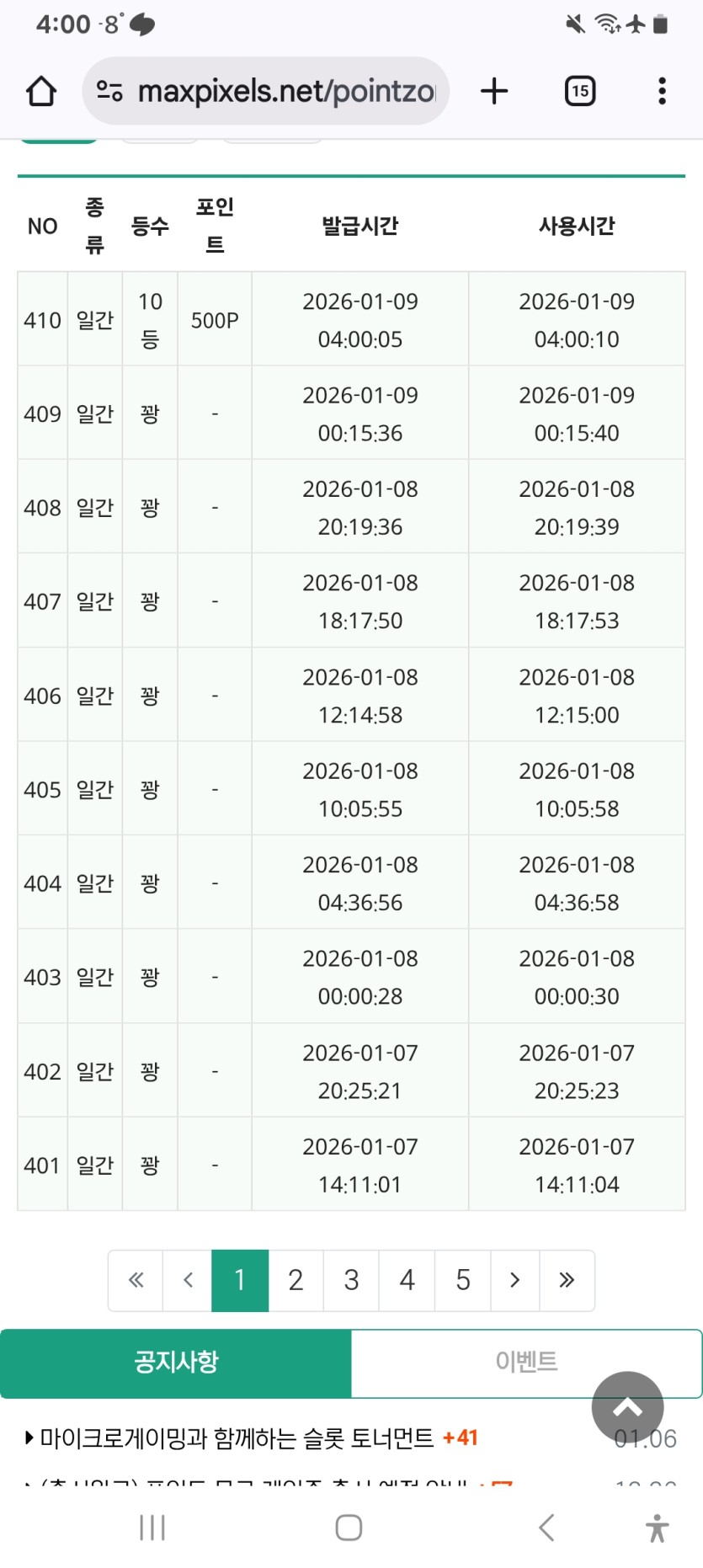This screenshot has height=1568, width=703.
Task: Go to page 5 of results
Action: click(x=462, y=1280)
